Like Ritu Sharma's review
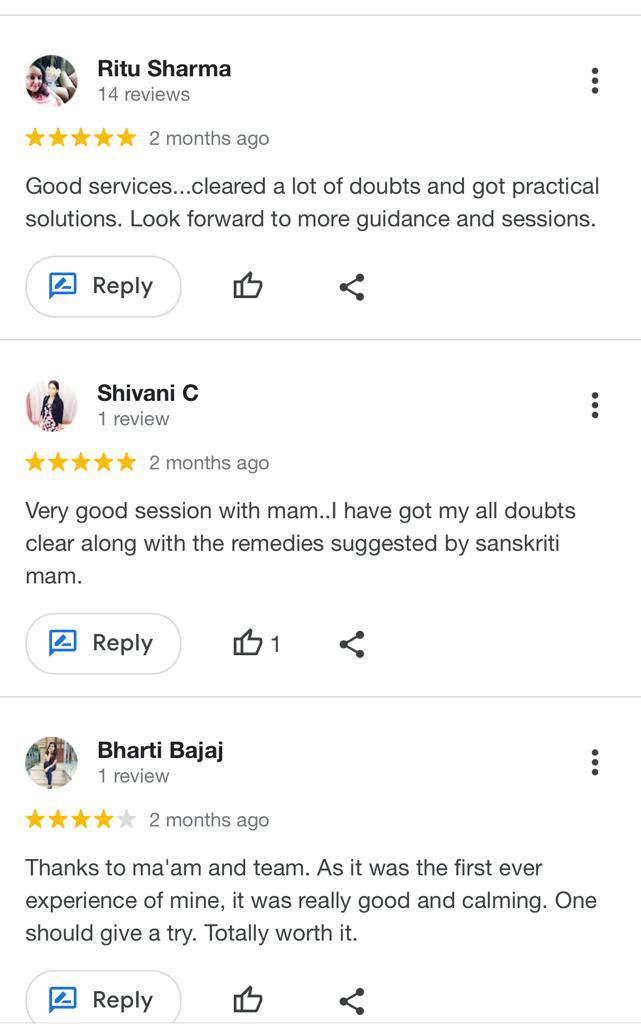This screenshot has width=641, height=1024. 248,287
